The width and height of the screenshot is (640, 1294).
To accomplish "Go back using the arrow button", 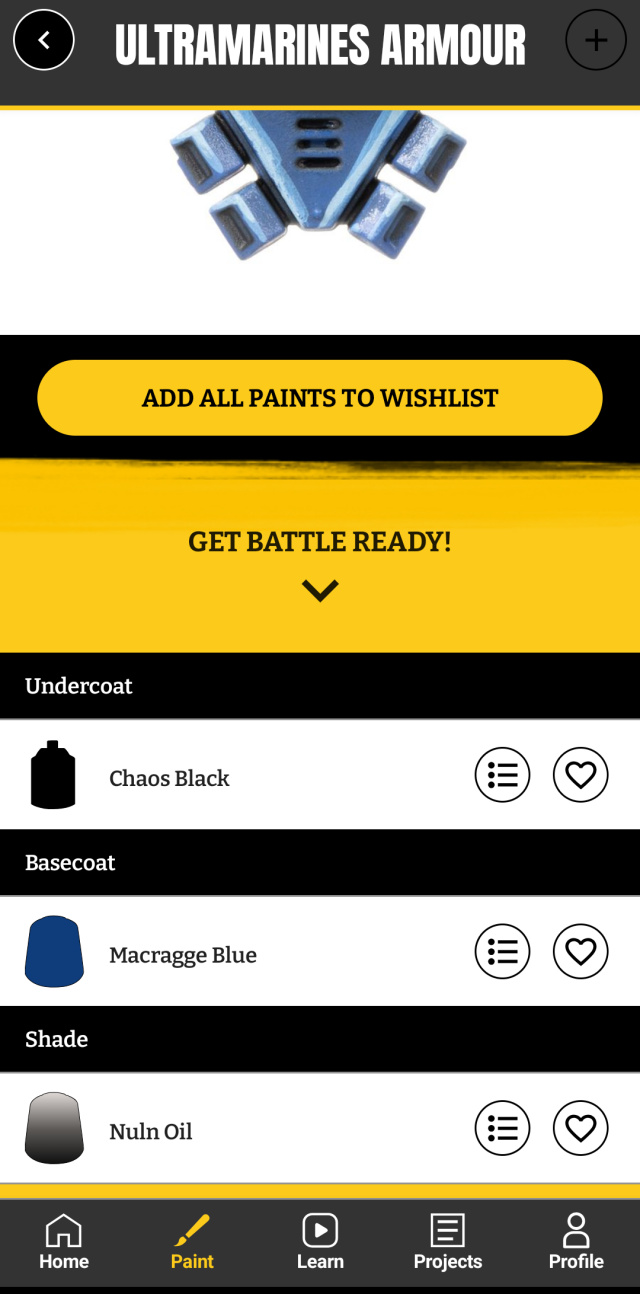I will (44, 40).
